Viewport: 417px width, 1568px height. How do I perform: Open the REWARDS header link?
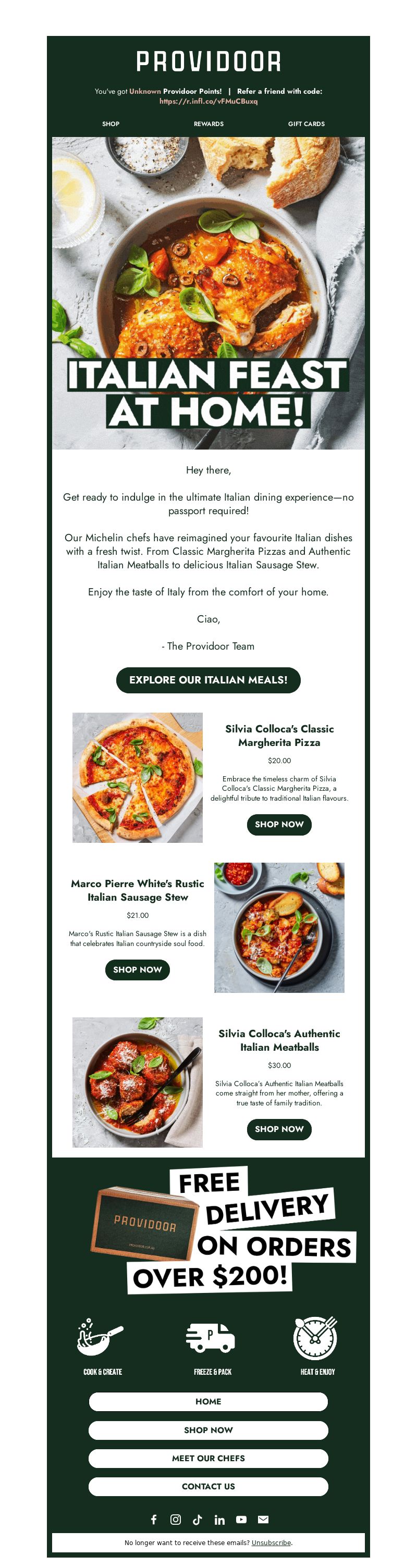tap(208, 123)
